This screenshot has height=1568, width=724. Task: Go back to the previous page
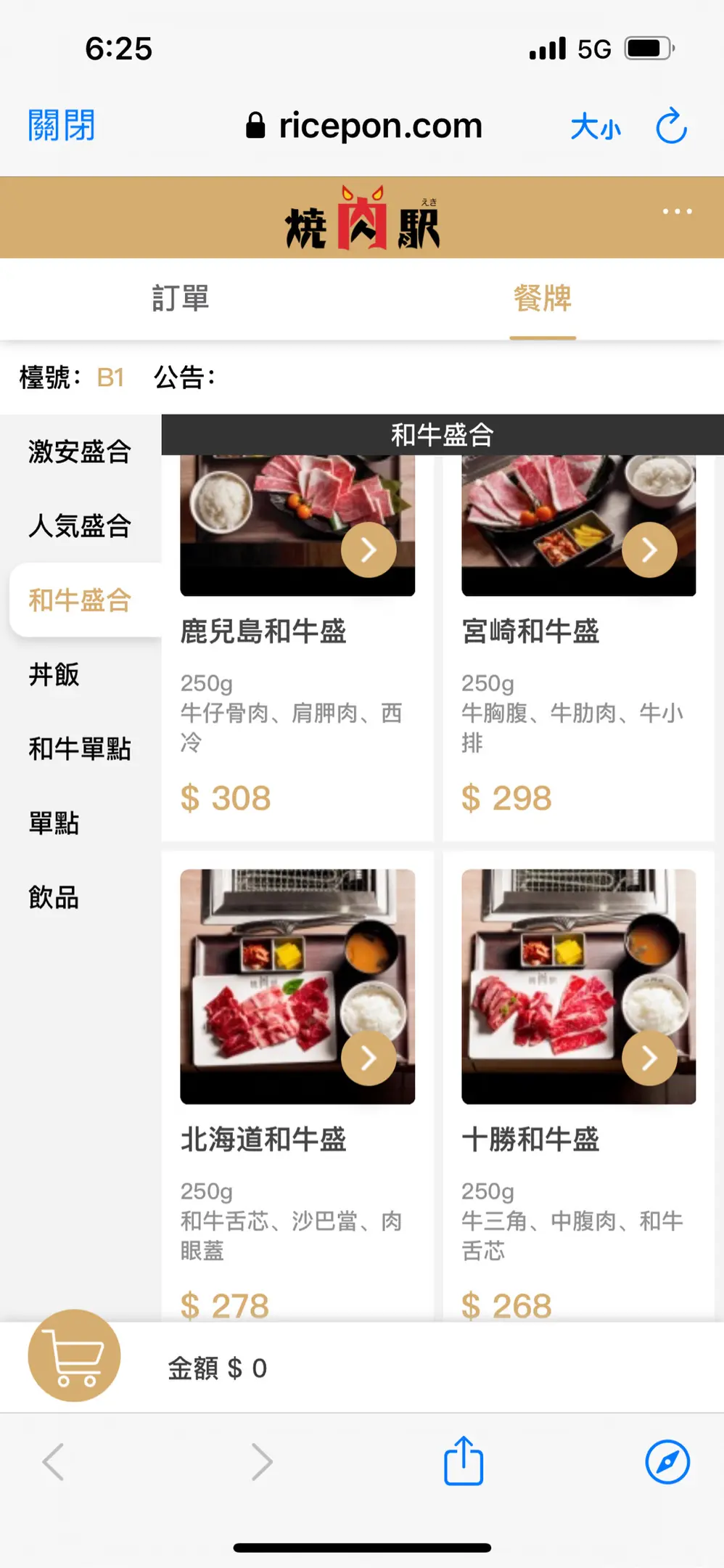coord(54,1461)
